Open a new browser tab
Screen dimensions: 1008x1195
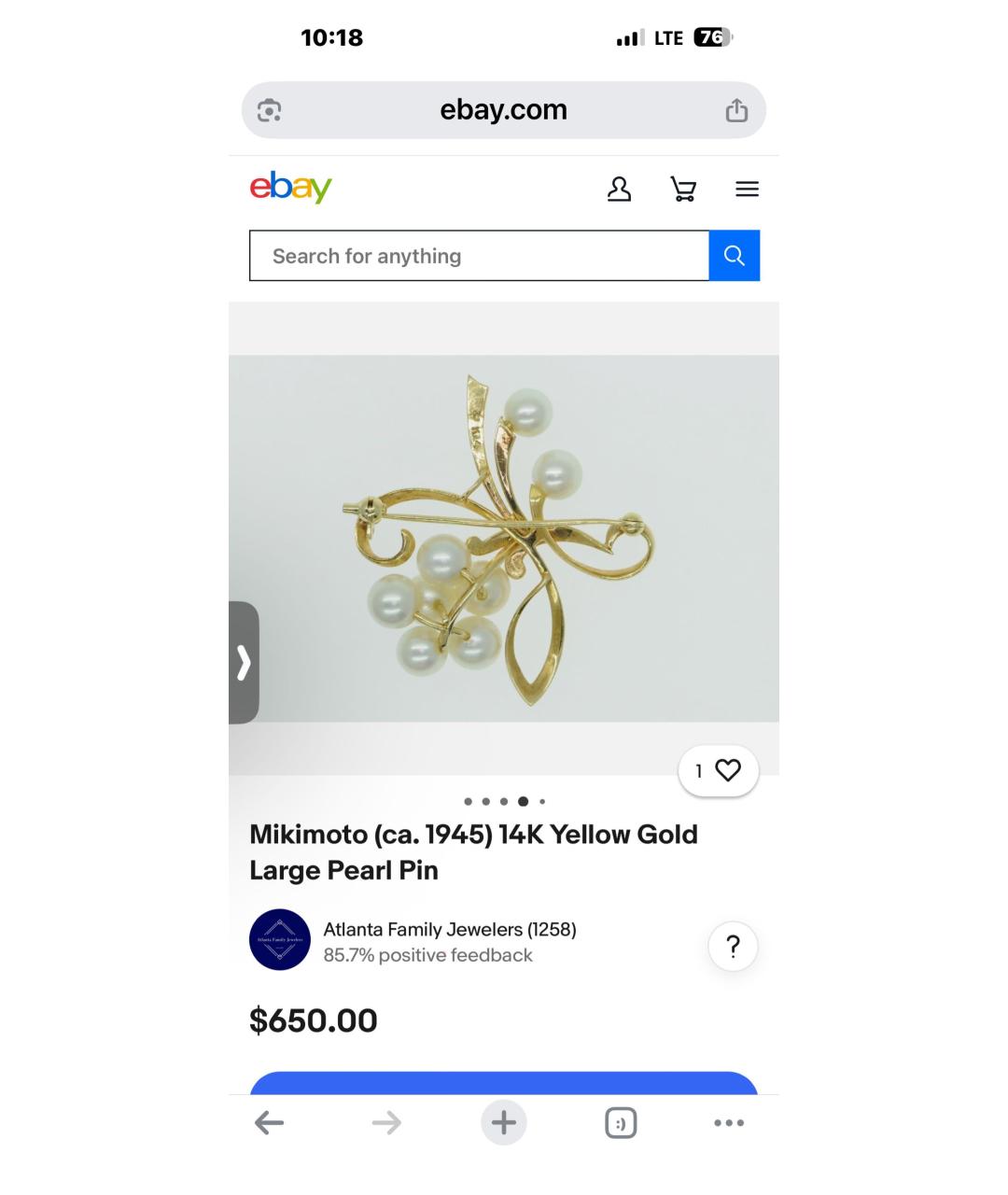[504, 1122]
